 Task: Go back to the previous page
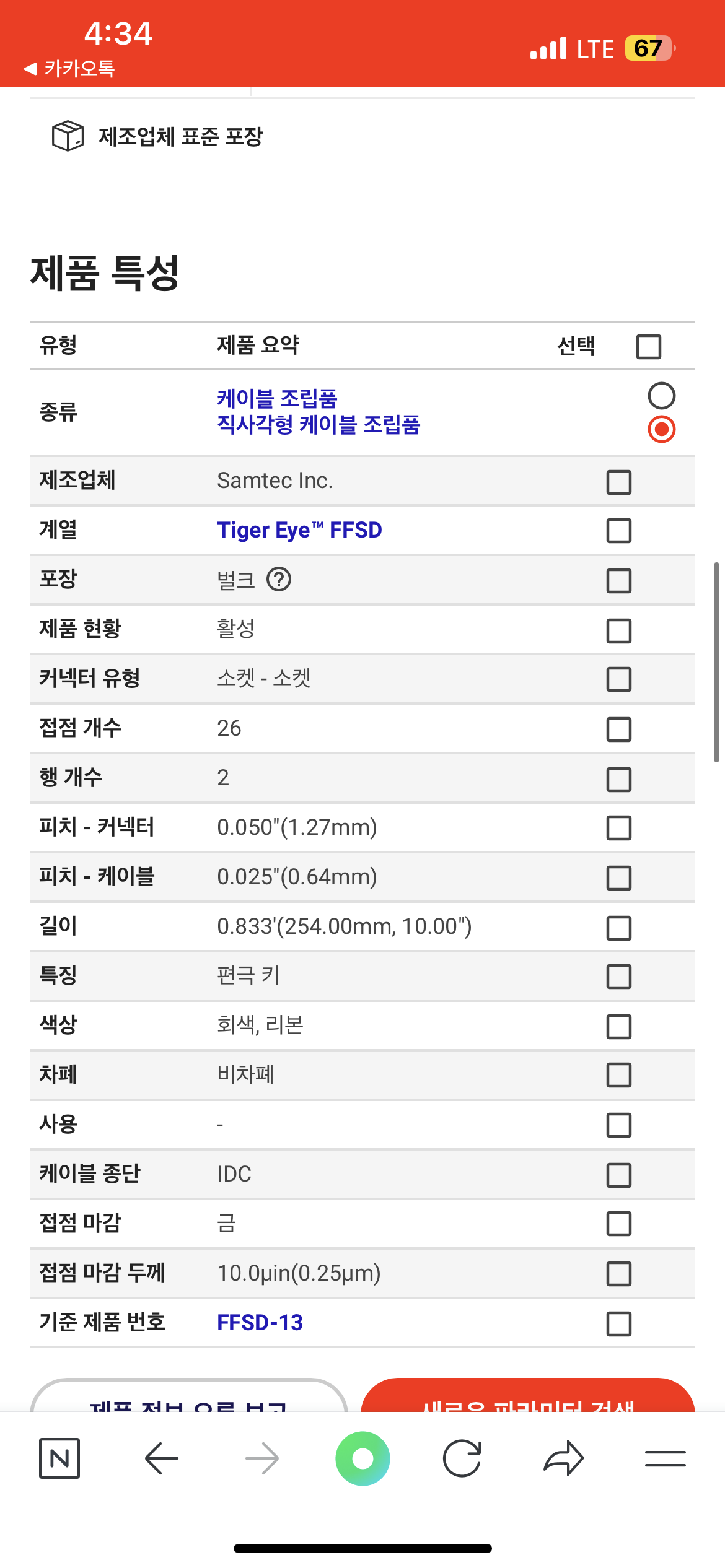161,1458
